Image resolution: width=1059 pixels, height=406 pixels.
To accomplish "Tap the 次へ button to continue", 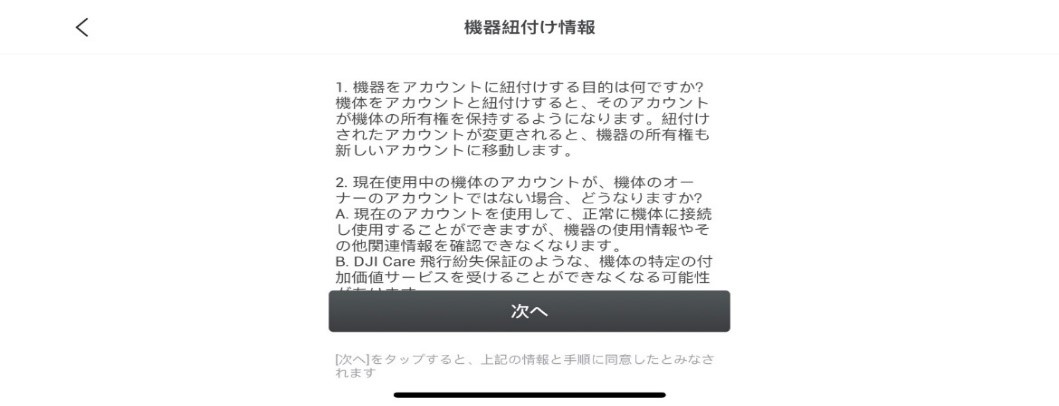I will click(529, 312).
